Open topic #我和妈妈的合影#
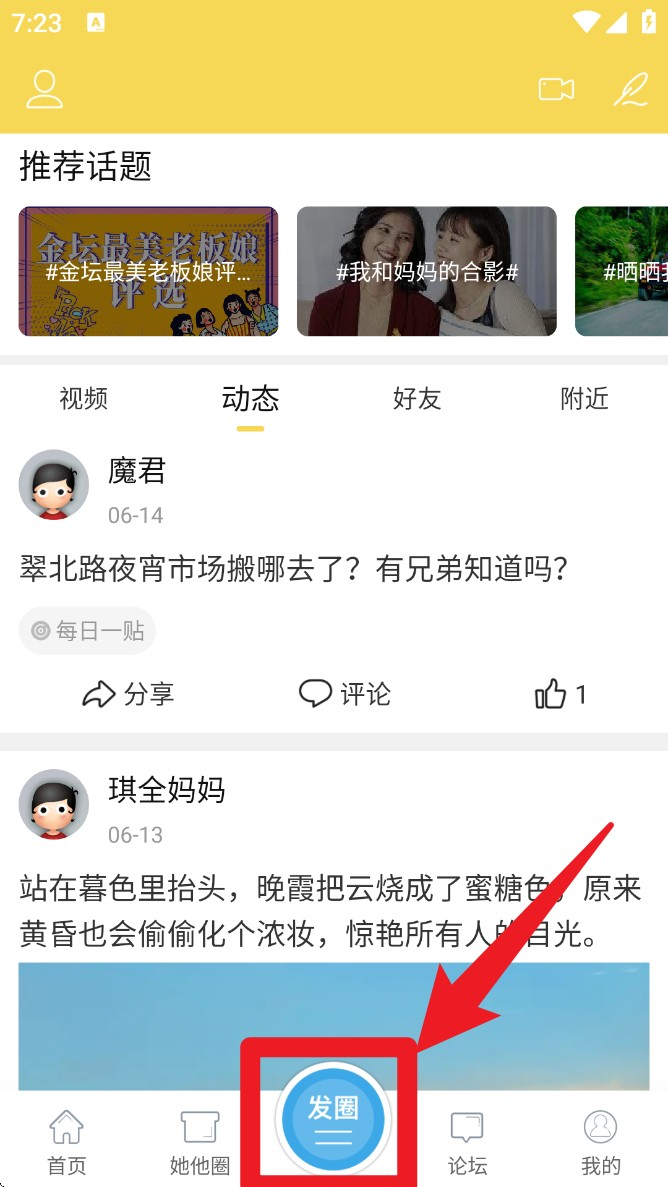This screenshot has height=1187, width=668. pyautogui.click(x=426, y=271)
